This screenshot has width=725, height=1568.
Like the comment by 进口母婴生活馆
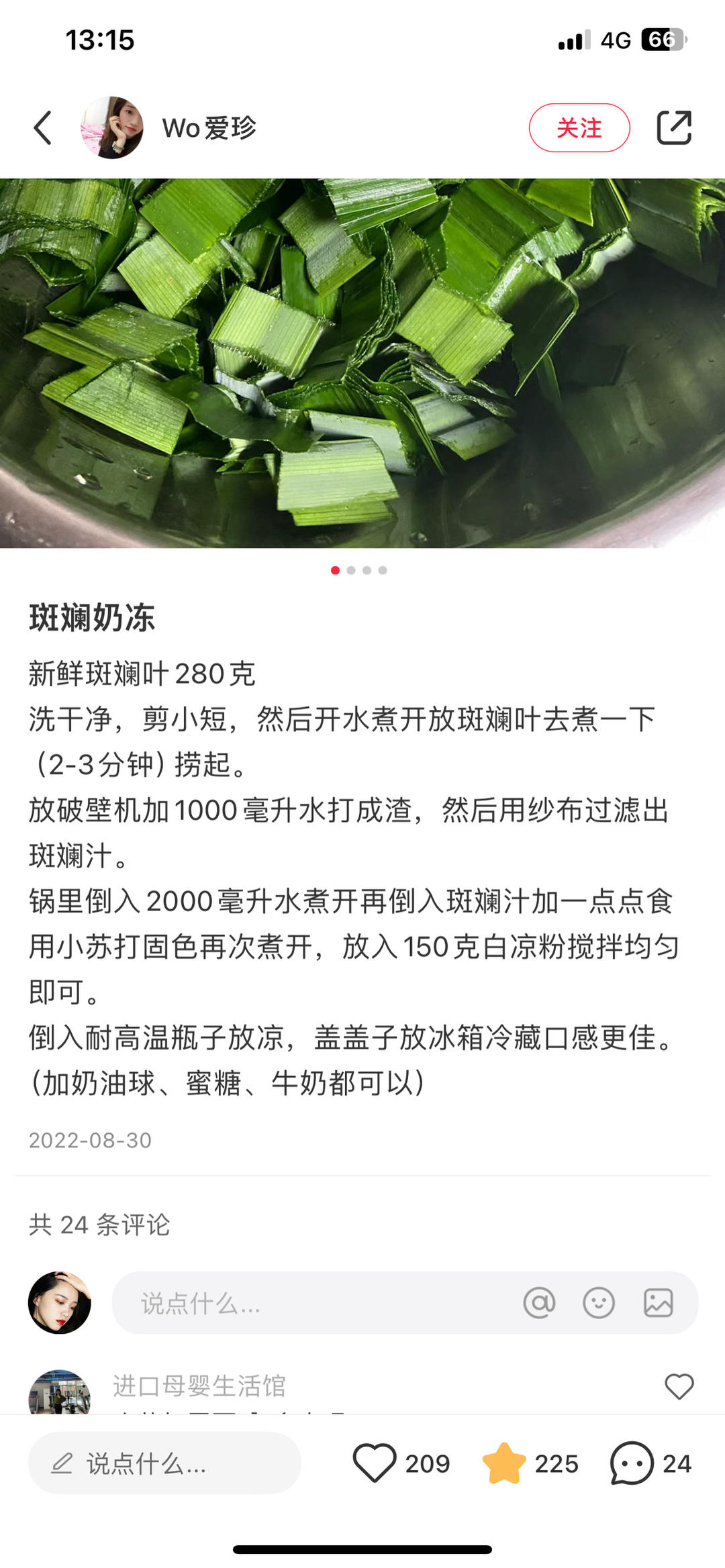[679, 1386]
